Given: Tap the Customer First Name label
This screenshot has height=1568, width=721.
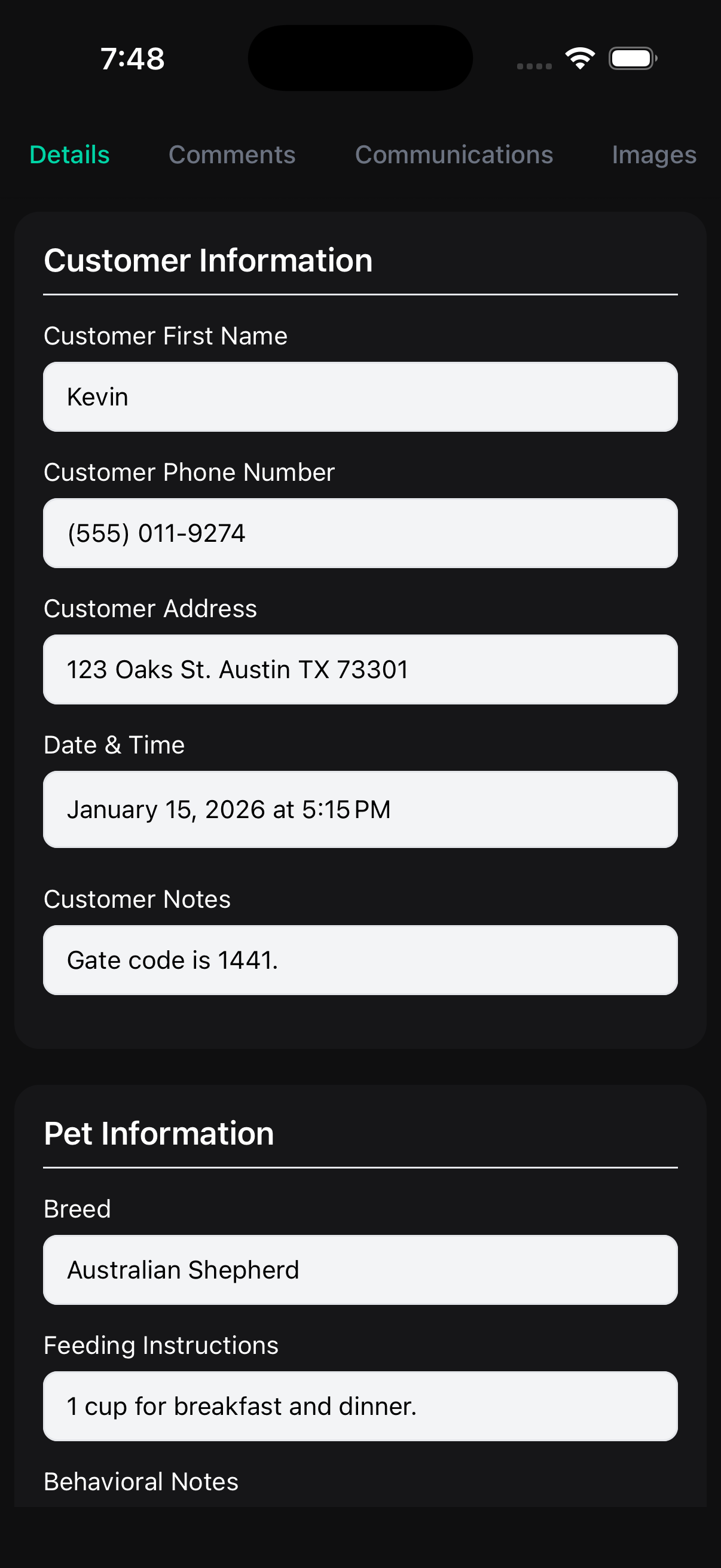Looking at the screenshot, I should [166, 335].
